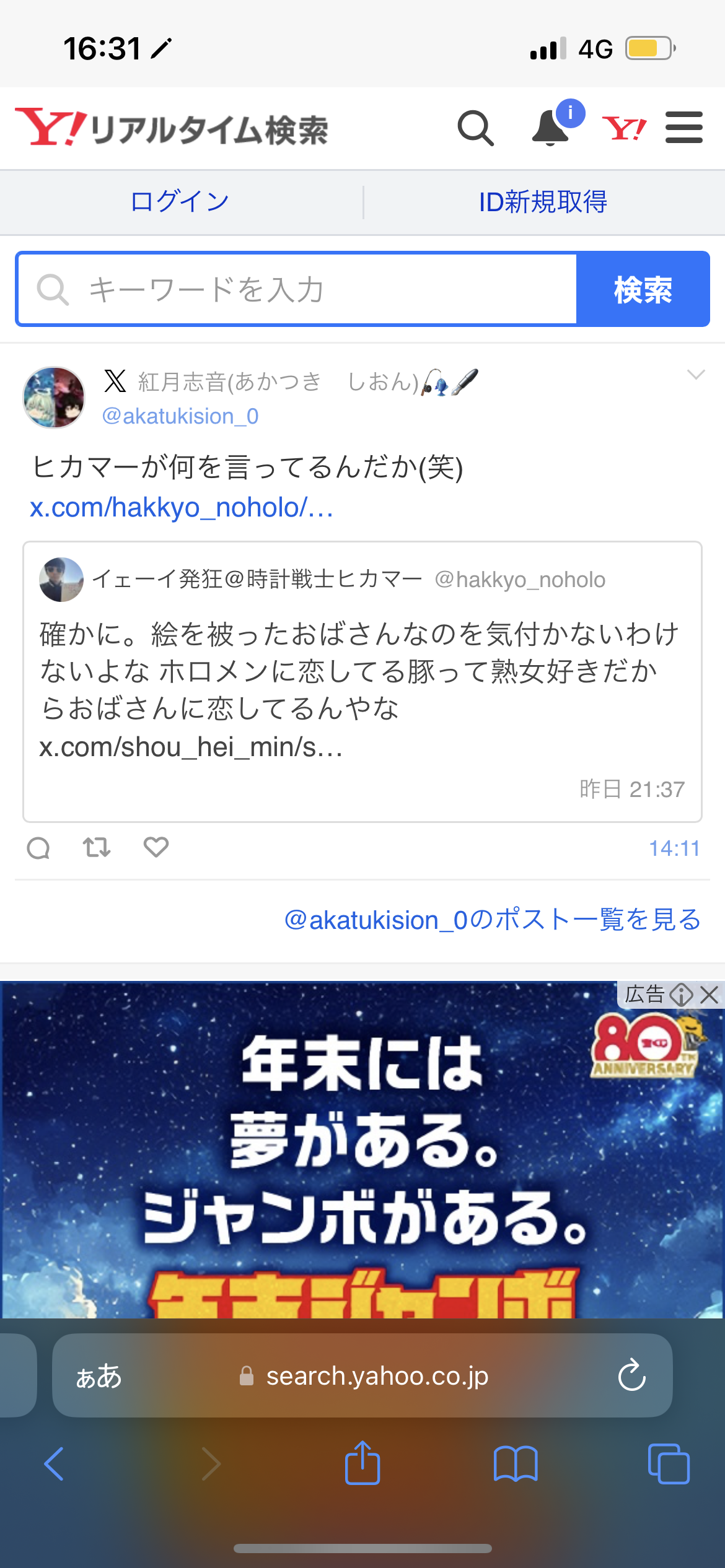Open @akatukision_0 profile handle
This screenshot has width=725, height=1568.
(180, 416)
